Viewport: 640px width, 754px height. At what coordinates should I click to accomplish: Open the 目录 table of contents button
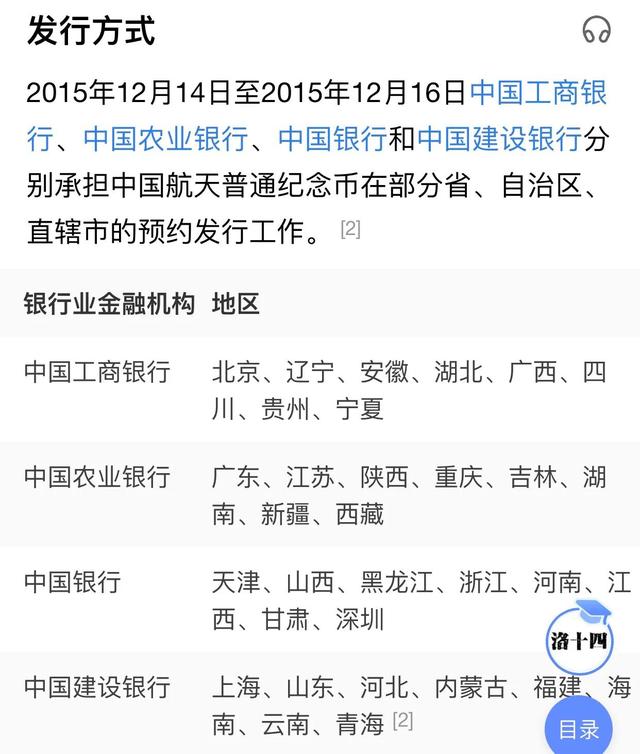point(579,729)
